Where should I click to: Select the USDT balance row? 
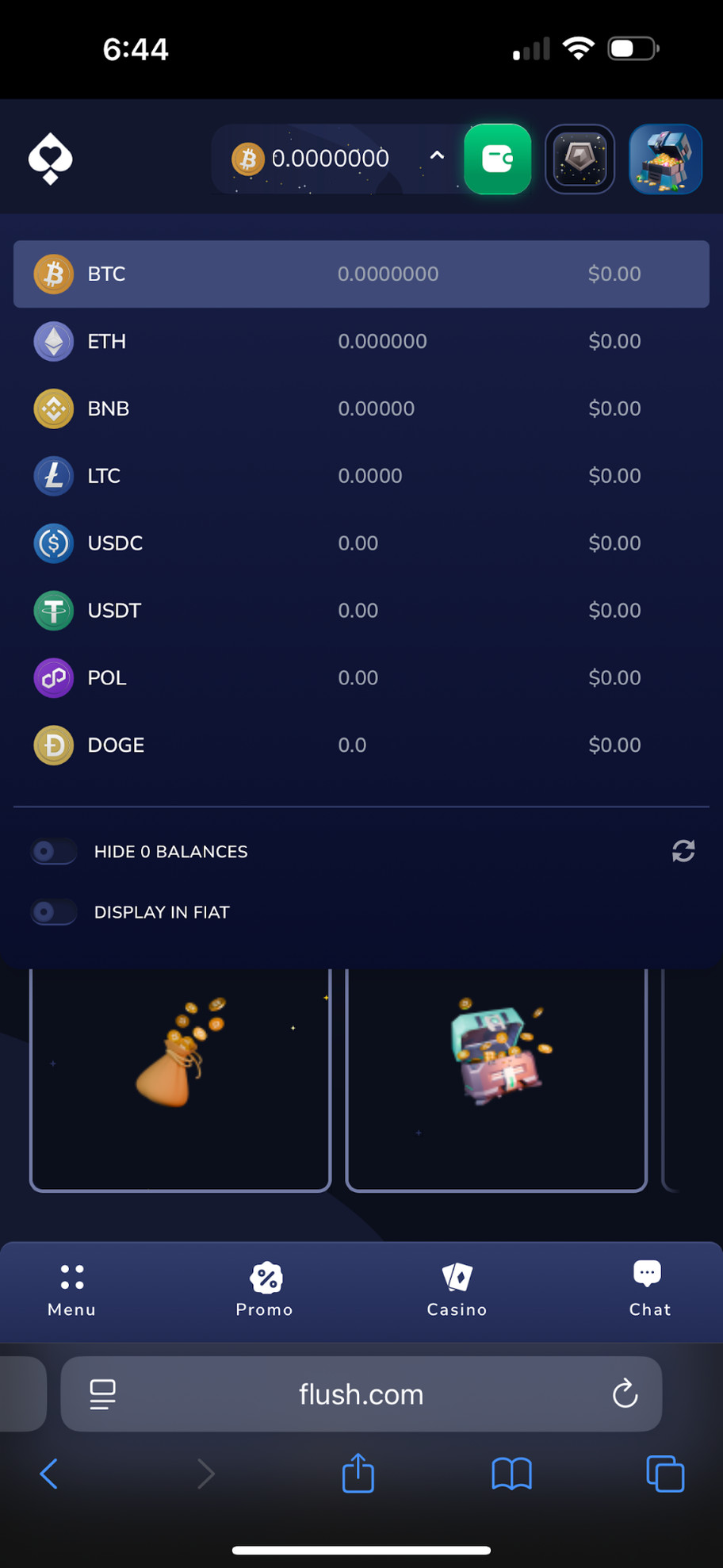(361, 611)
